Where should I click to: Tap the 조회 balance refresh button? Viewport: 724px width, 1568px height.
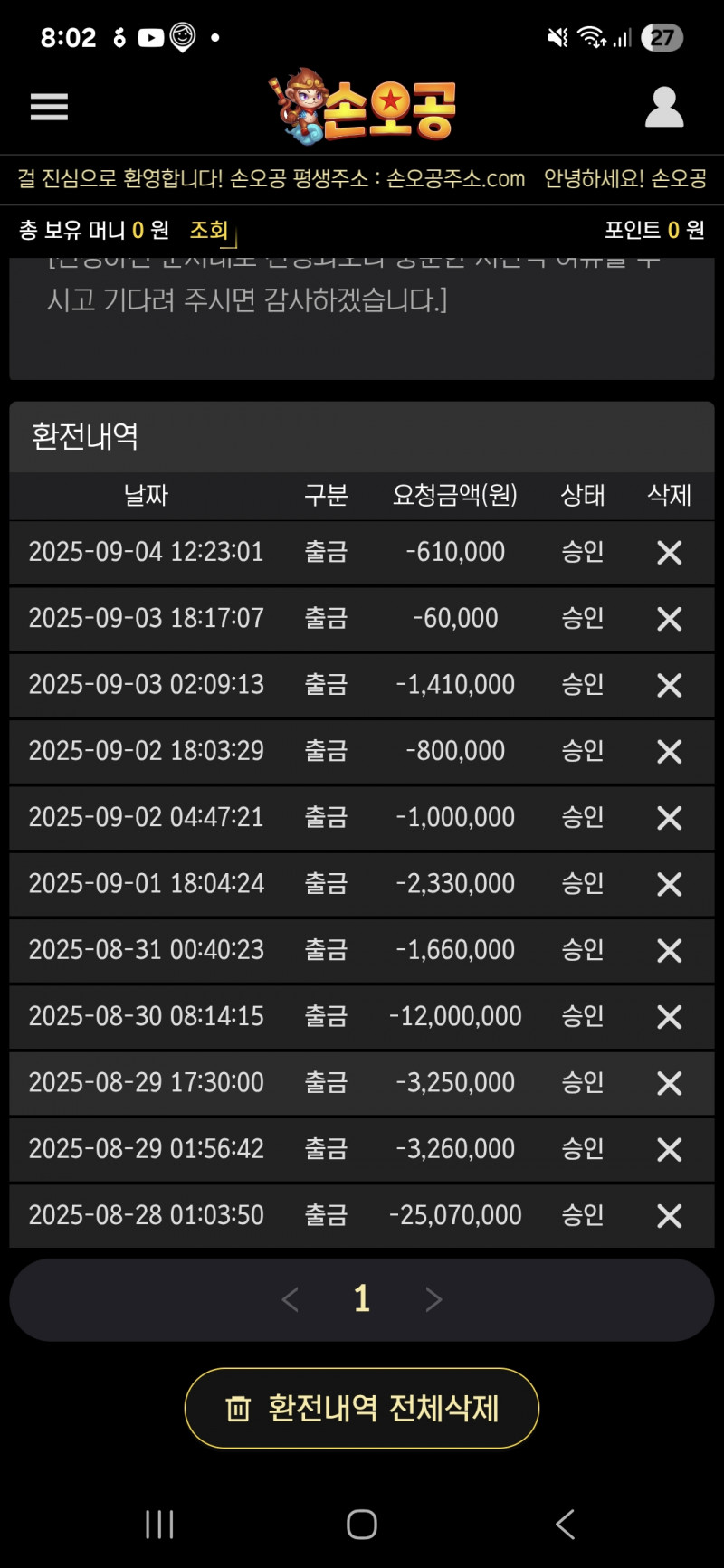pos(209,230)
